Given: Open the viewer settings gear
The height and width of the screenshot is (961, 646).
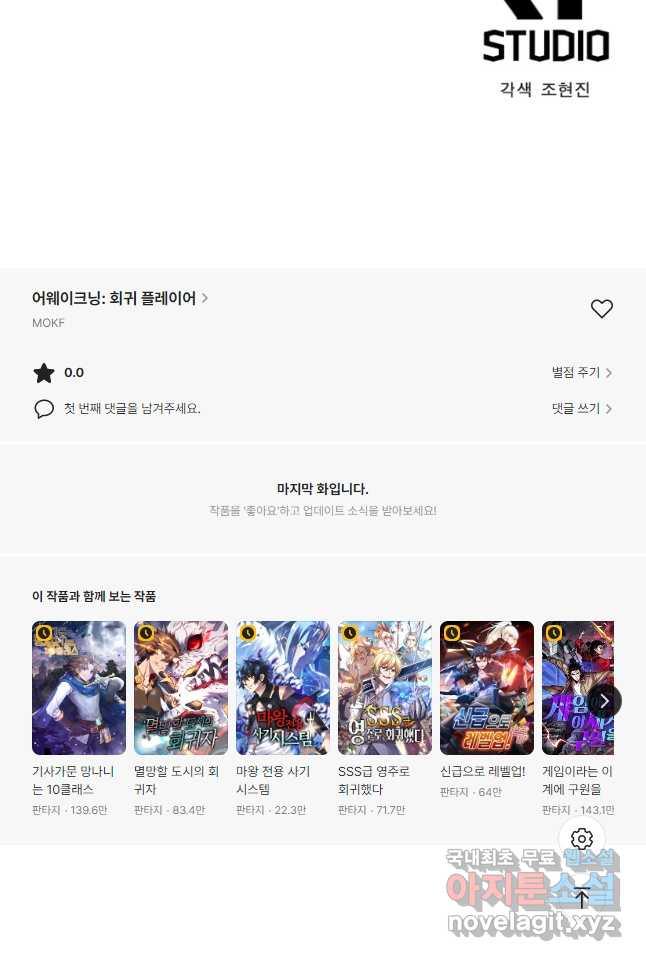Looking at the screenshot, I should pos(582,839).
